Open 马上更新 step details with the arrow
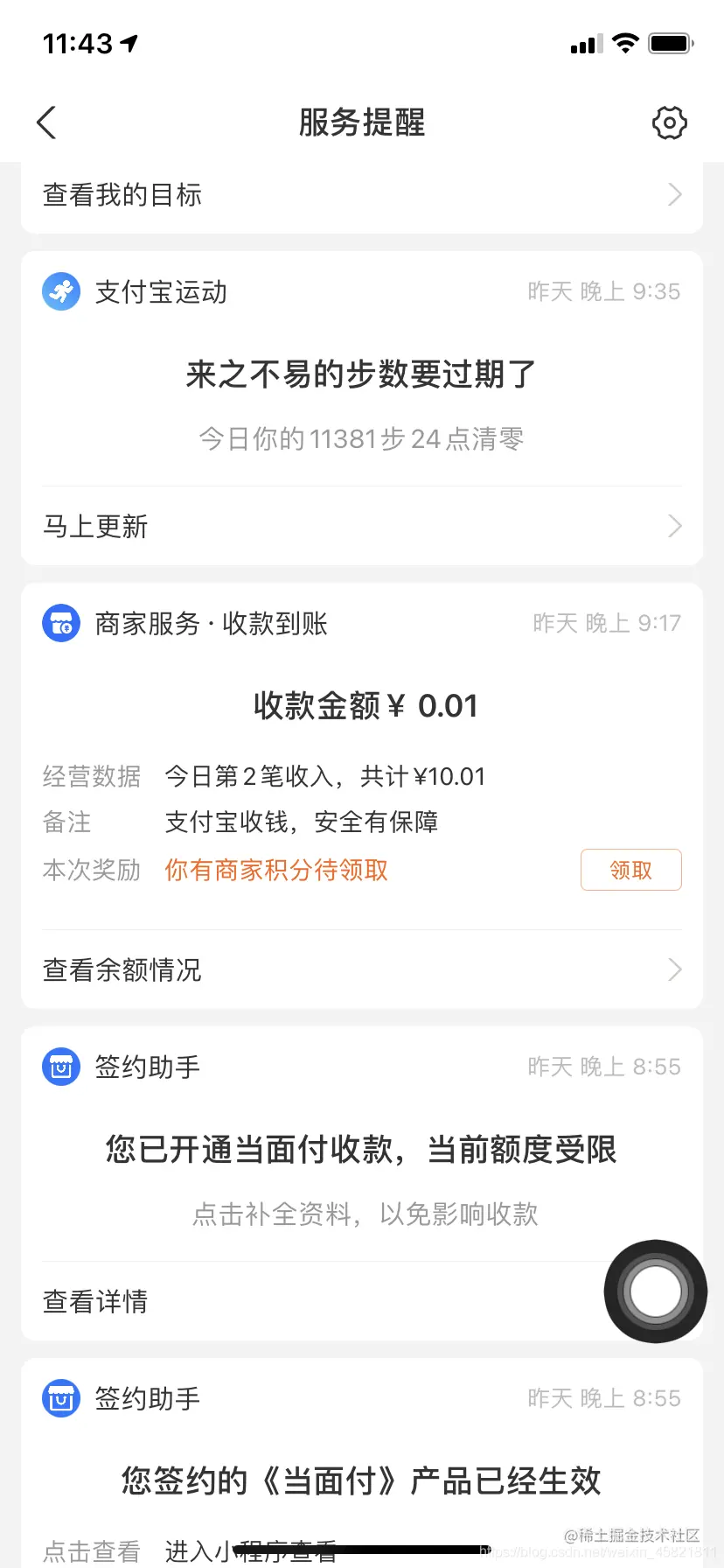Viewport: 724px width, 1568px height. [x=673, y=526]
